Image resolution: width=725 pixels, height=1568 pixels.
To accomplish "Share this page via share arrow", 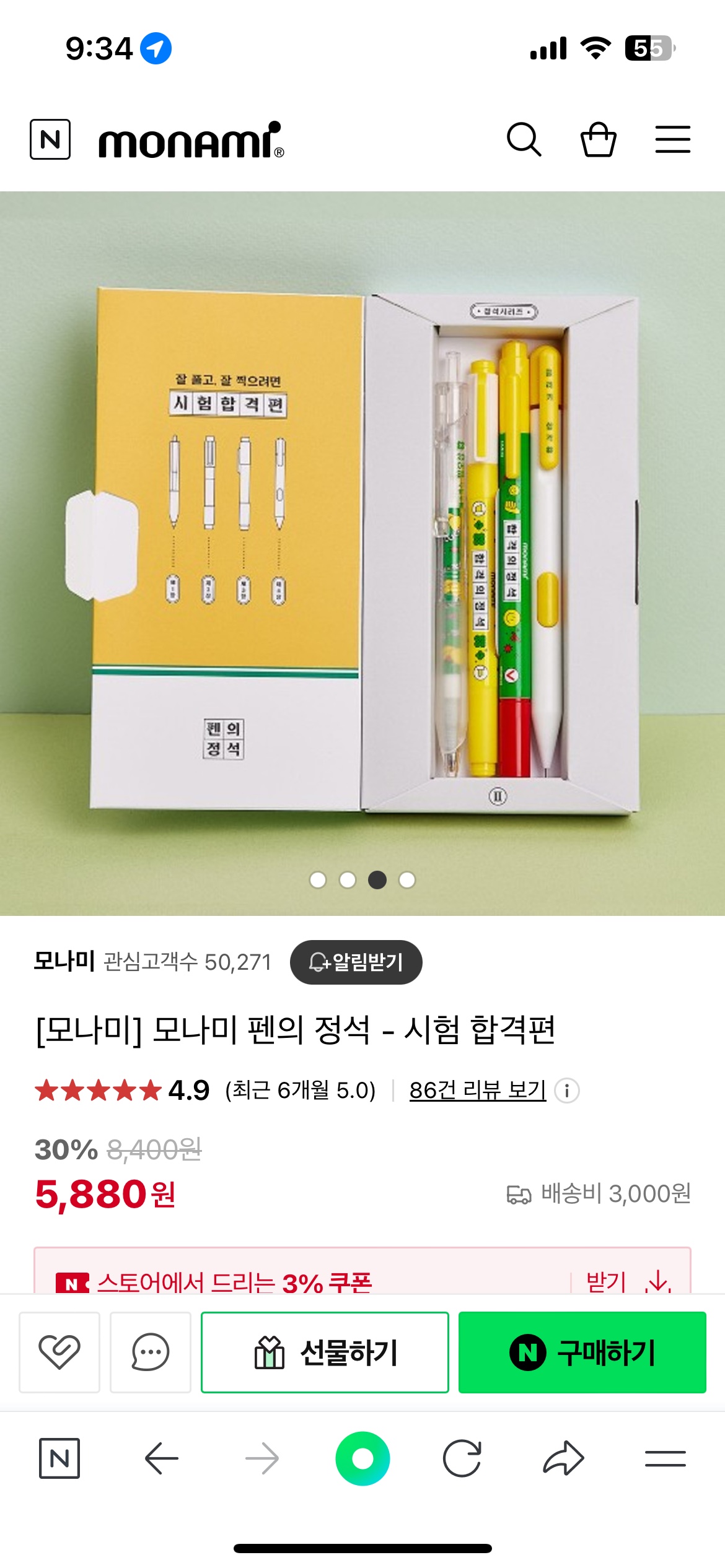I will pyautogui.click(x=563, y=1458).
